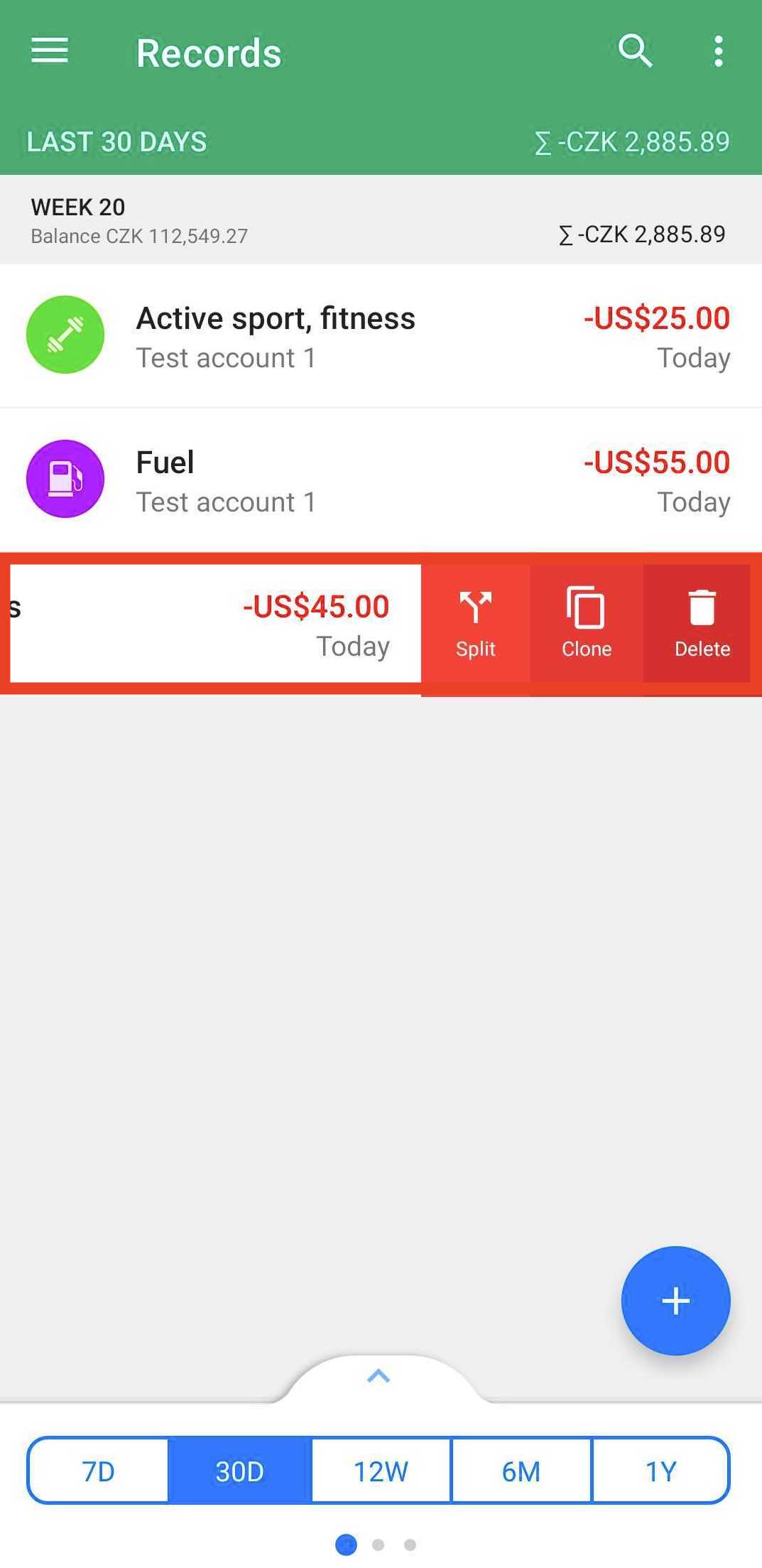Select the 30D period
The width and height of the screenshot is (762, 1568).
240,1471
